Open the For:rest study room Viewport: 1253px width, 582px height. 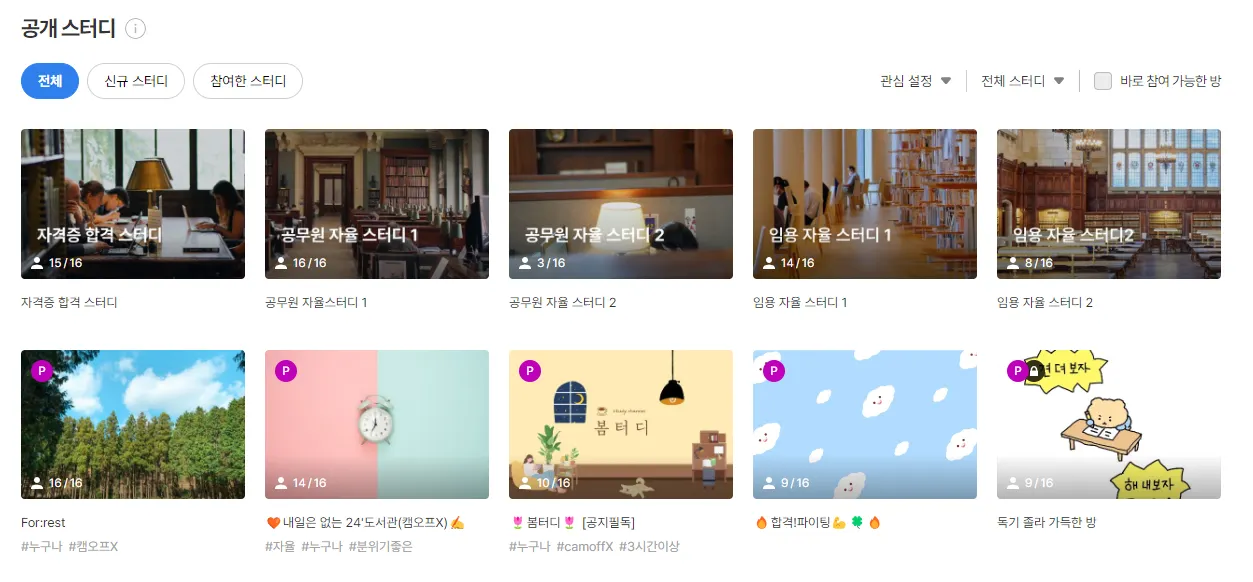click(x=133, y=424)
